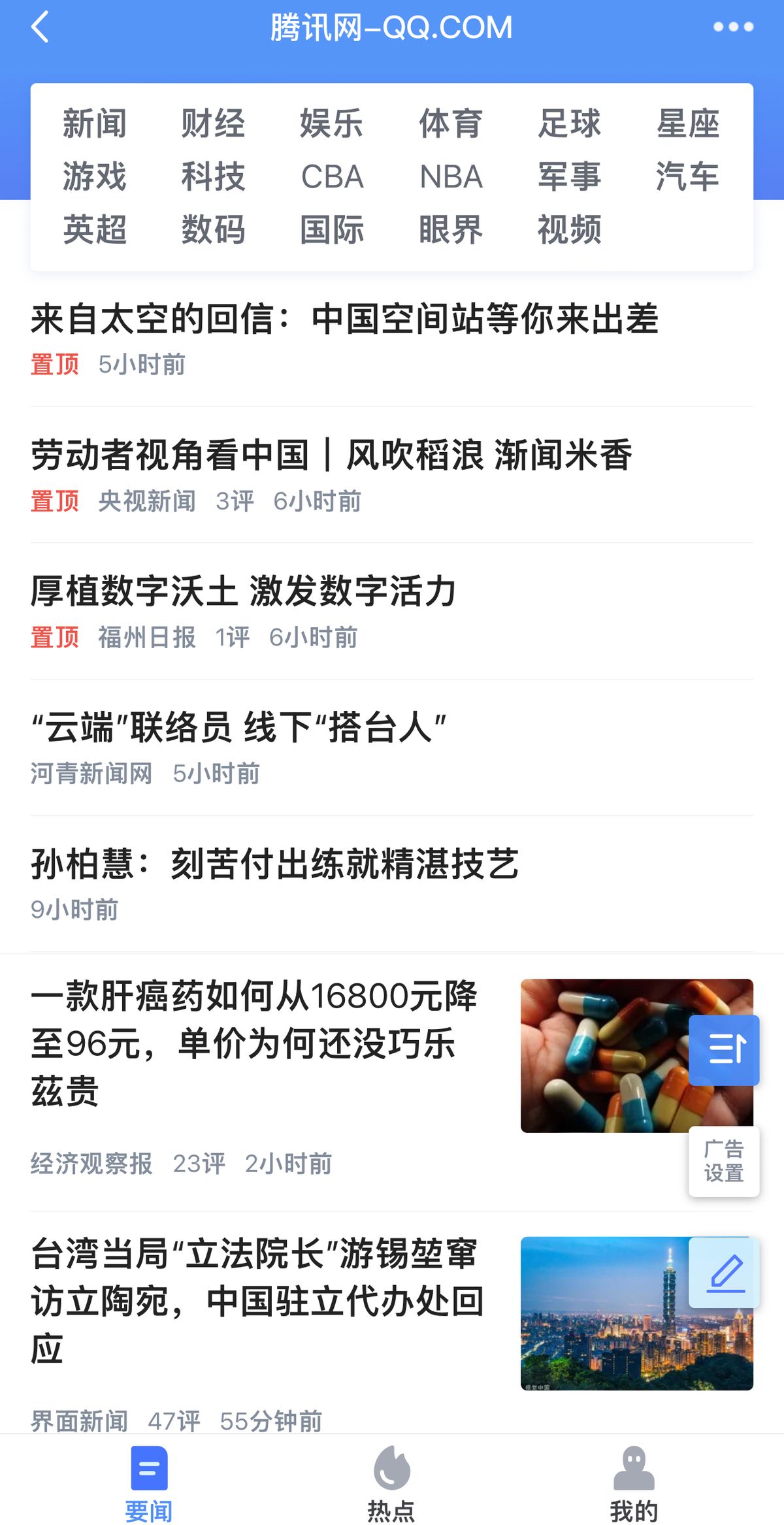Switch to 体育 sports channel
This screenshot has width=784, height=1525.
451,123
